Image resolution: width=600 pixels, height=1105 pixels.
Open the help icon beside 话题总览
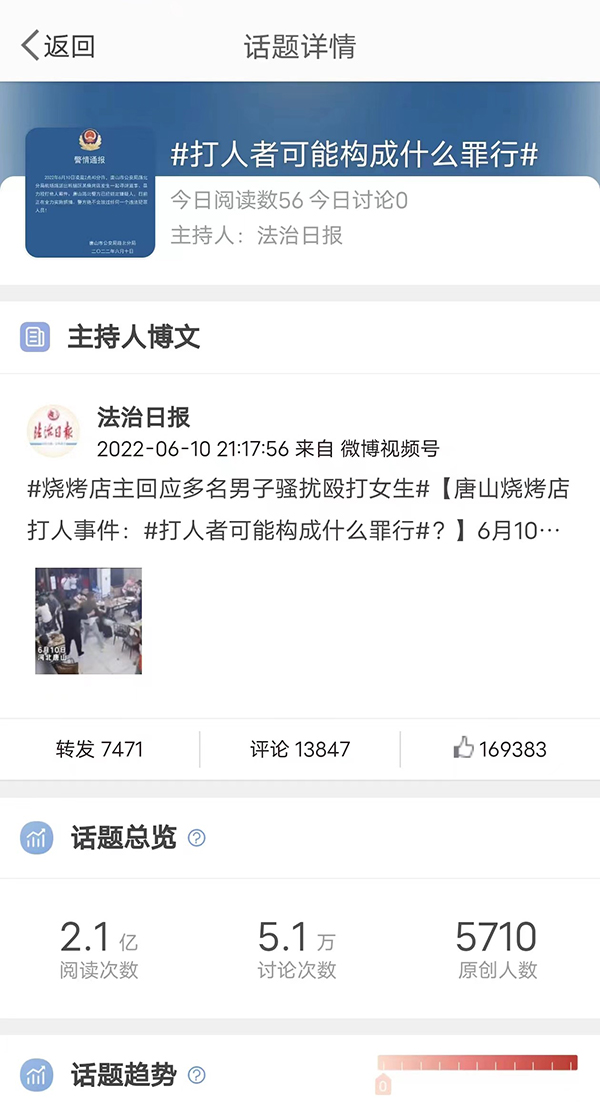pos(197,838)
